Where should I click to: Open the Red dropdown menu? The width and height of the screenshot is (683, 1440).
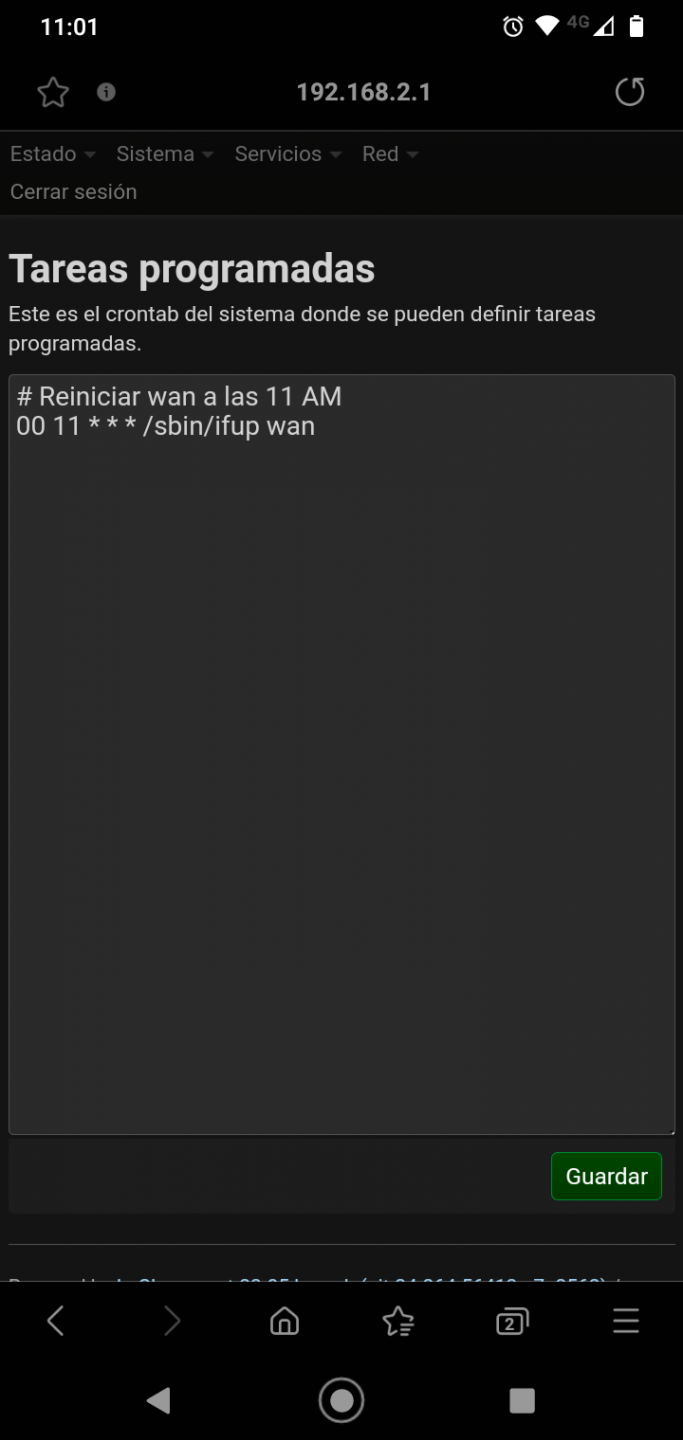(390, 154)
